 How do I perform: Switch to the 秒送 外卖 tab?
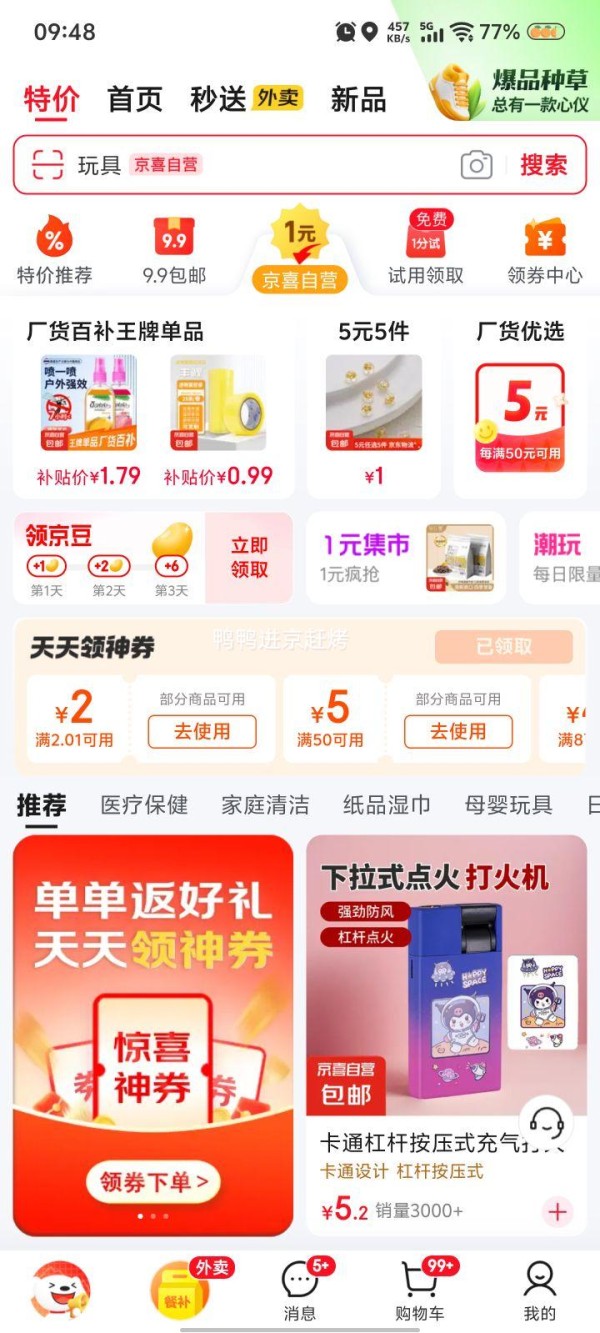tap(246, 99)
